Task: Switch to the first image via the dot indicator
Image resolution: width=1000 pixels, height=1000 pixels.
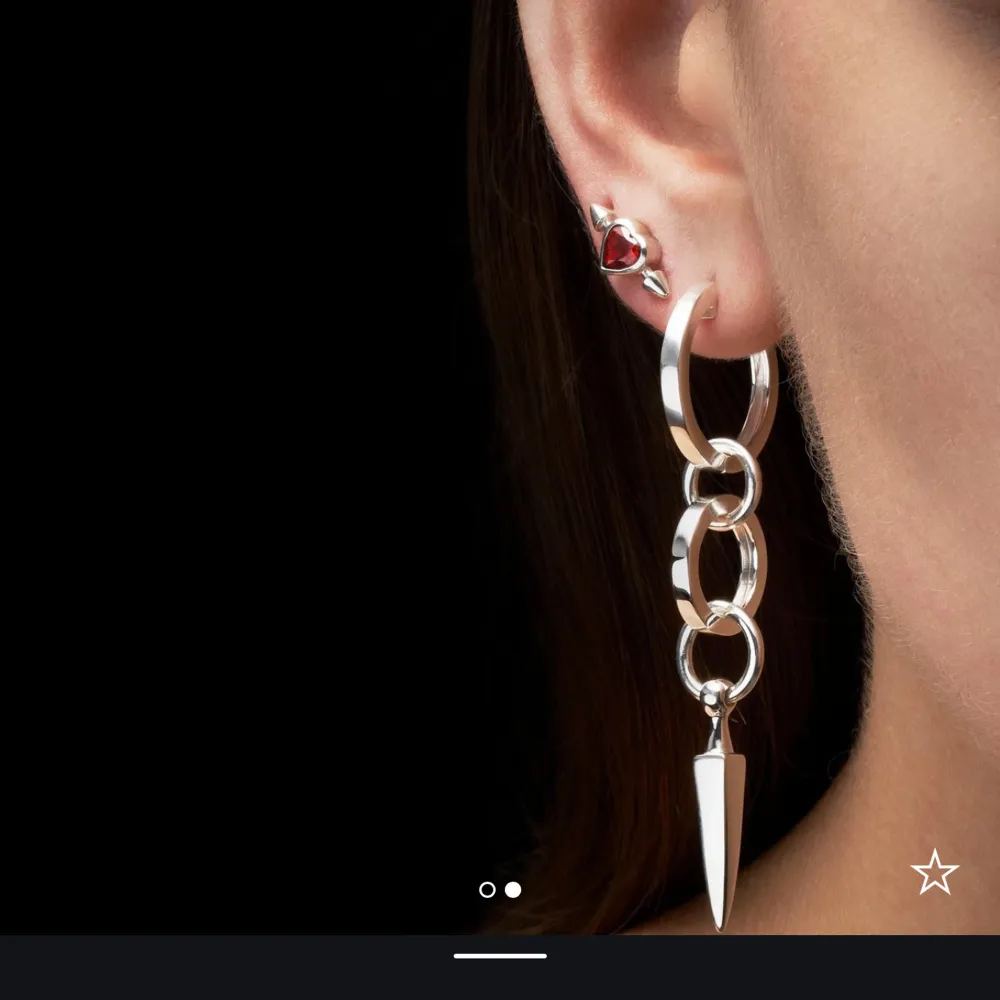Action: pos(487,890)
